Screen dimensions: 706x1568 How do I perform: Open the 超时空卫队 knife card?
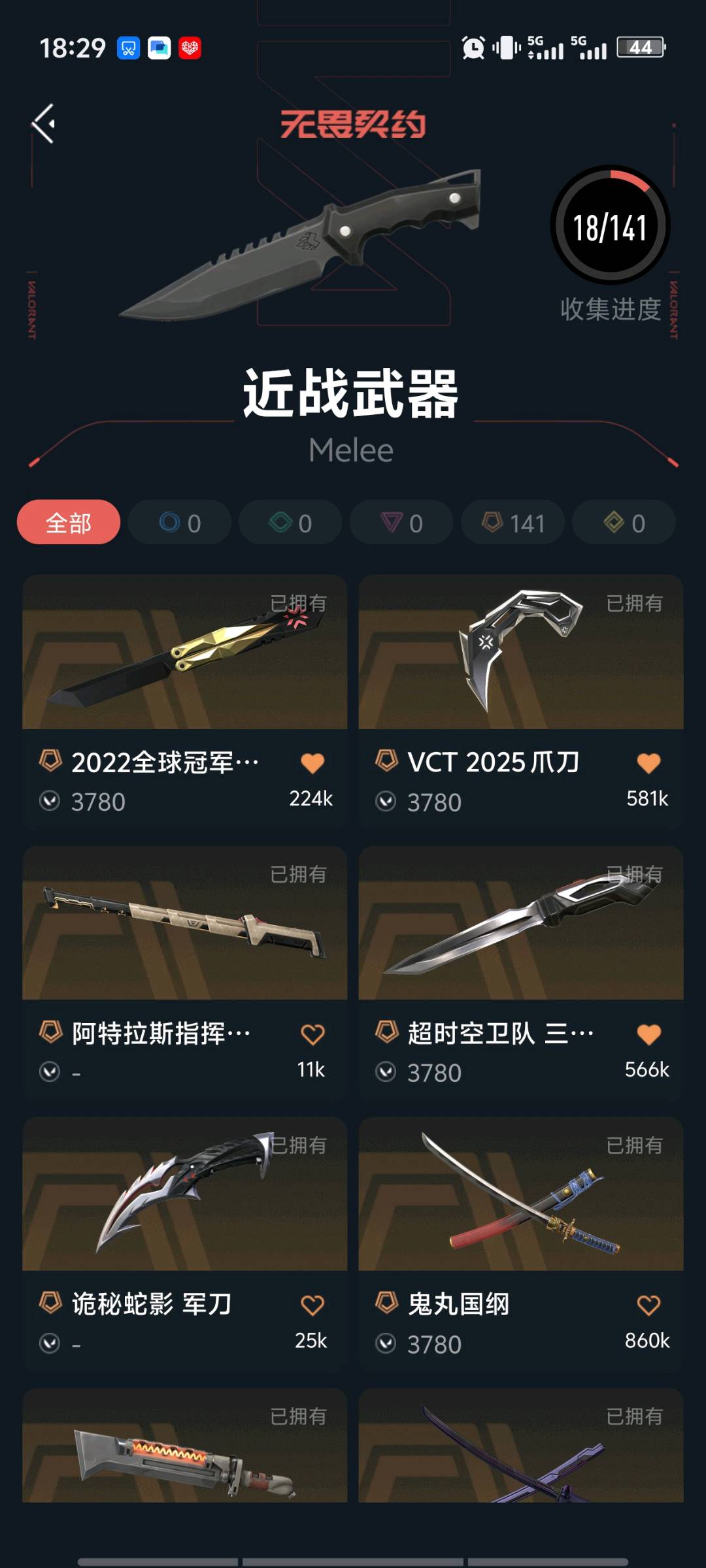(x=520, y=923)
